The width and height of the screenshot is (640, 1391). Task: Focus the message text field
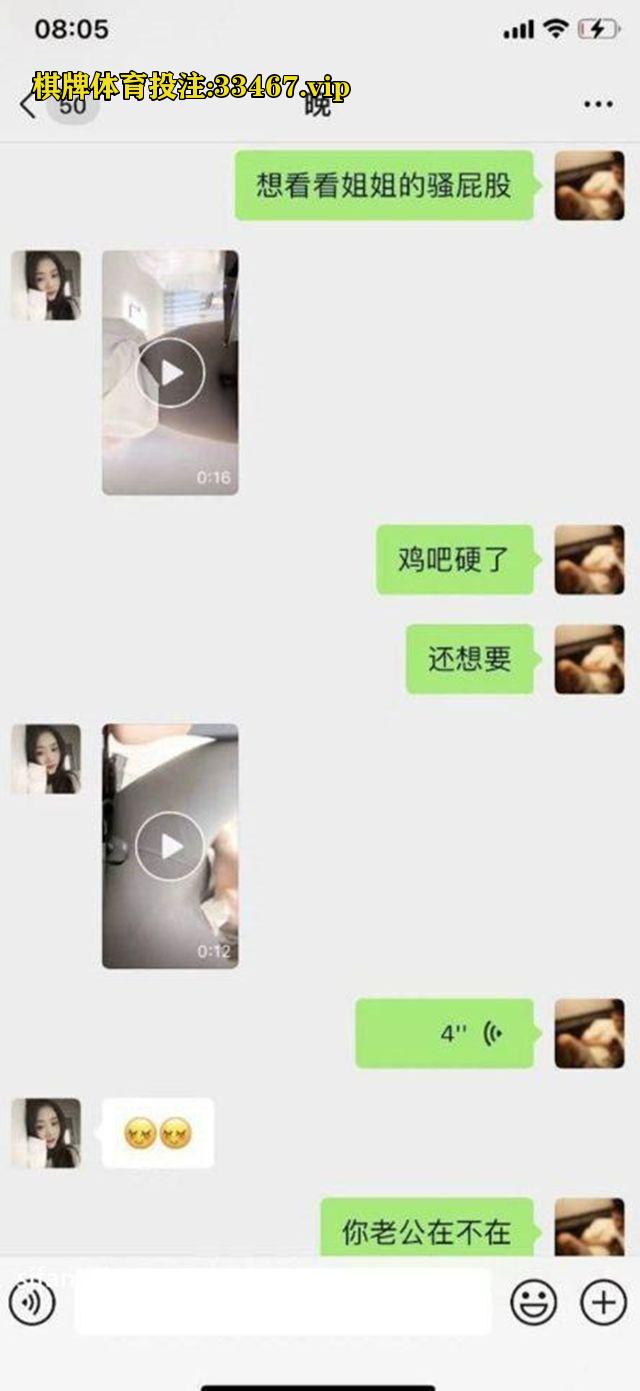[x=283, y=1301]
